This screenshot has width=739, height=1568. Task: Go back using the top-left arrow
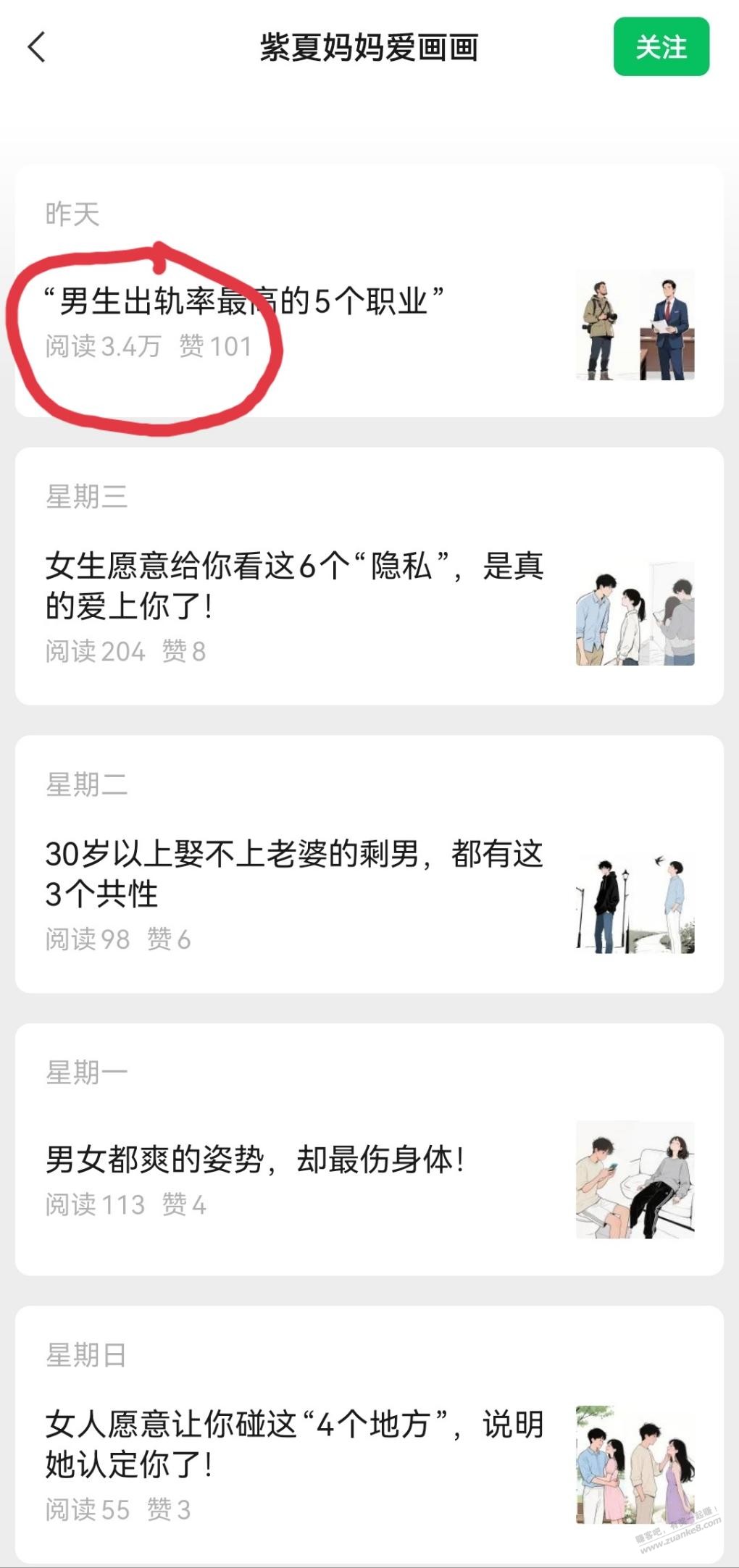(37, 48)
